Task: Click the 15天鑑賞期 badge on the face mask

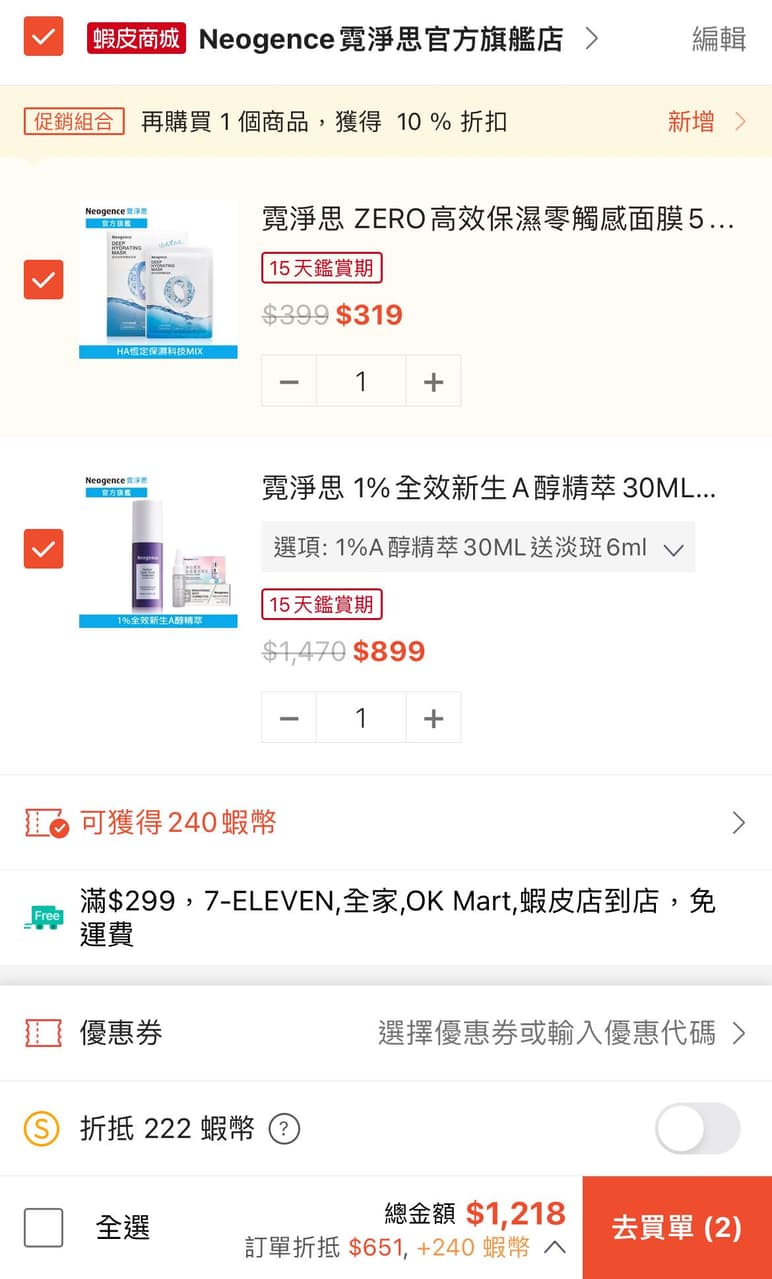Action: coord(321,269)
